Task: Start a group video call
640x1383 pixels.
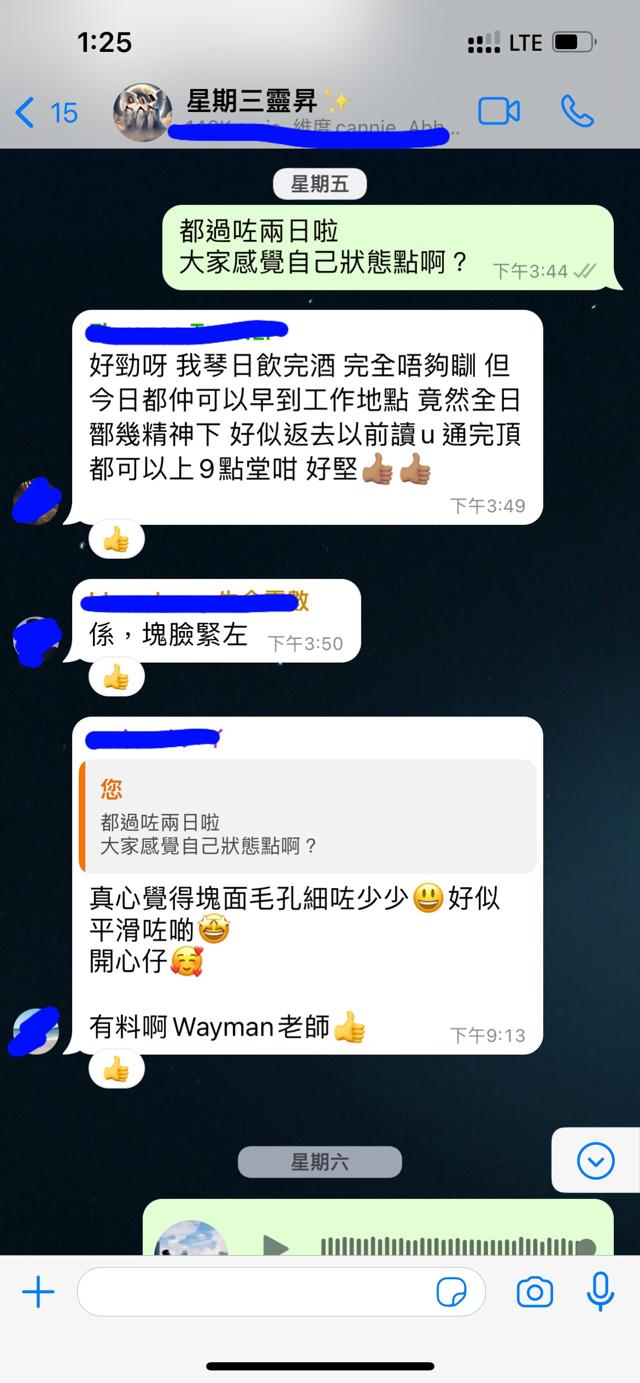Action: pos(499,111)
